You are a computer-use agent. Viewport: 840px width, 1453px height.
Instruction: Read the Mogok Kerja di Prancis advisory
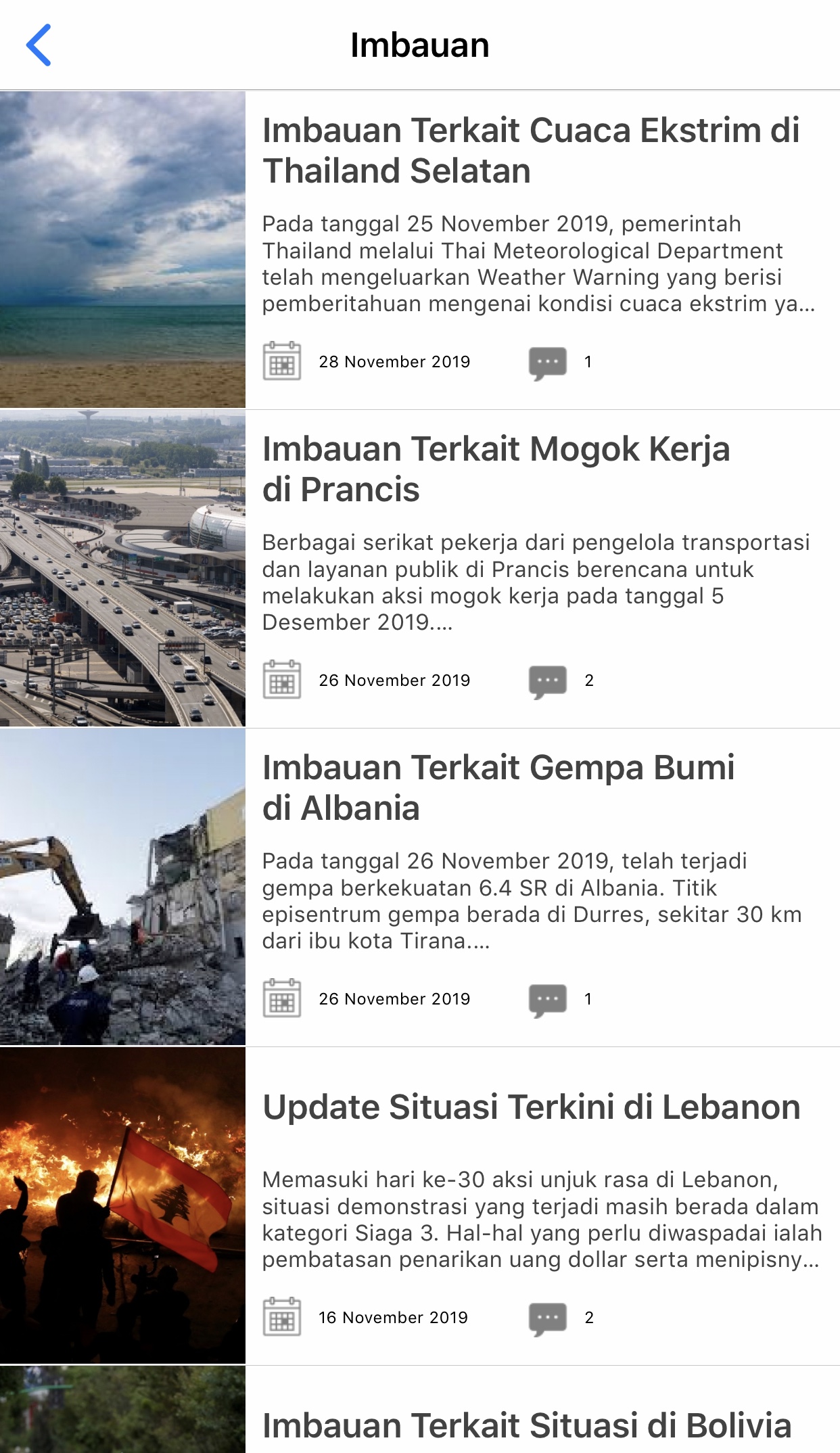tap(496, 469)
